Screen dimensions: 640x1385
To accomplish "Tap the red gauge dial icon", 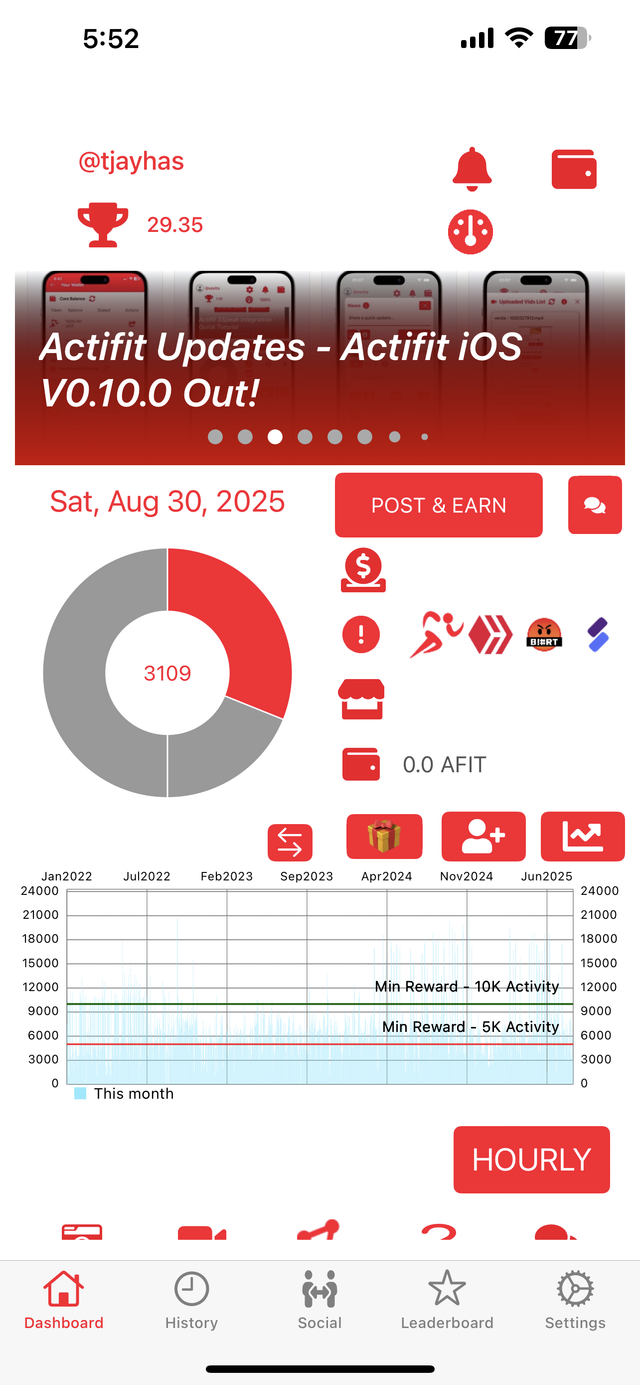I will [x=470, y=231].
